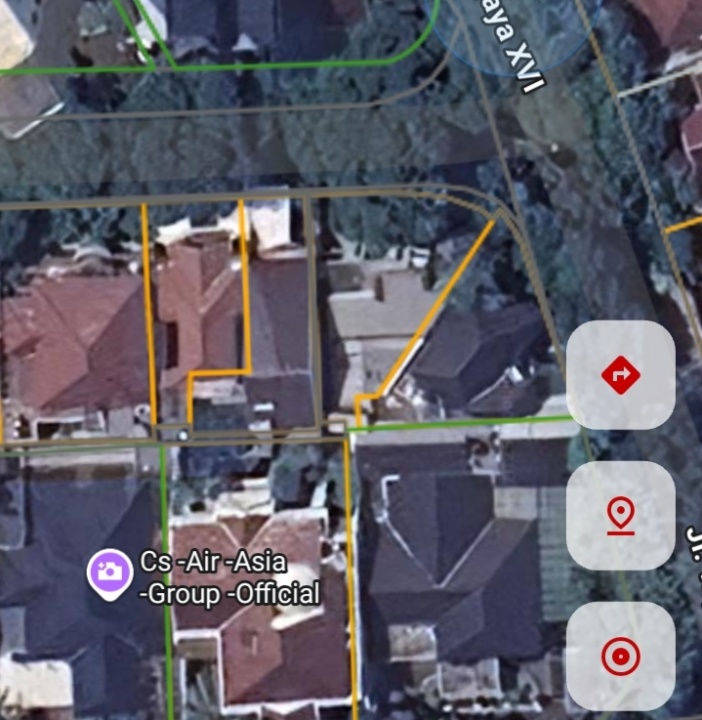702x720 pixels.
Task: Tap the red location pin button
Action: (620, 516)
